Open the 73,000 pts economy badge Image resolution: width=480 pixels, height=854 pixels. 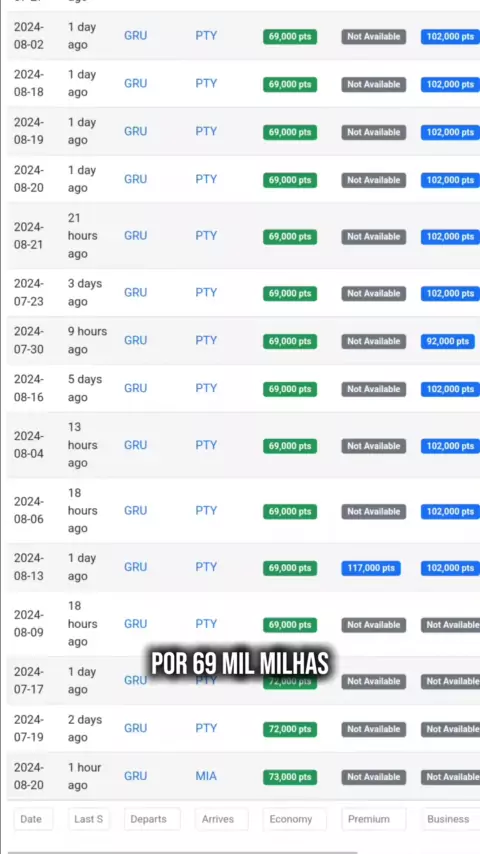290,777
